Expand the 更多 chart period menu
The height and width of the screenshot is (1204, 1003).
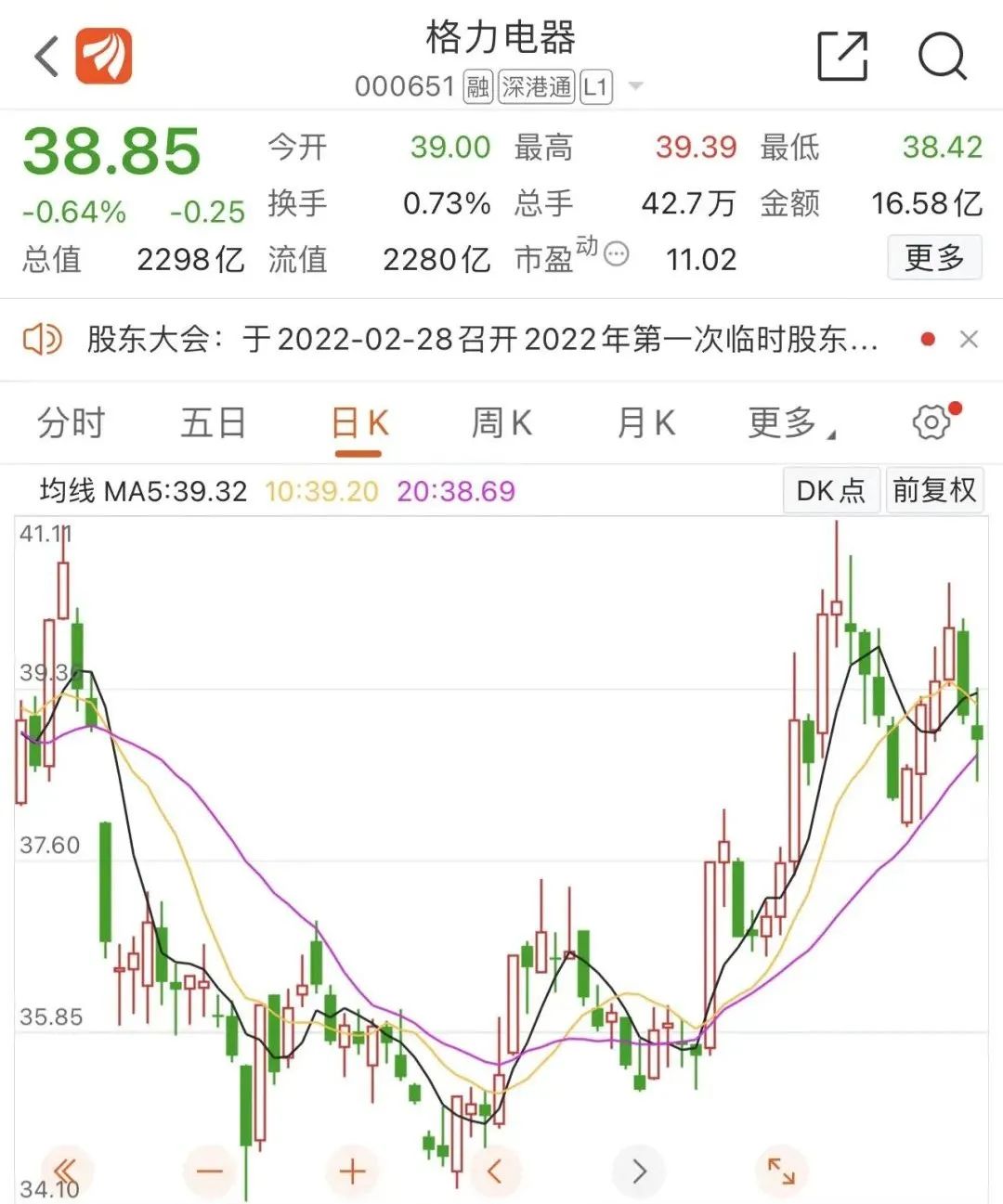tap(789, 423)
